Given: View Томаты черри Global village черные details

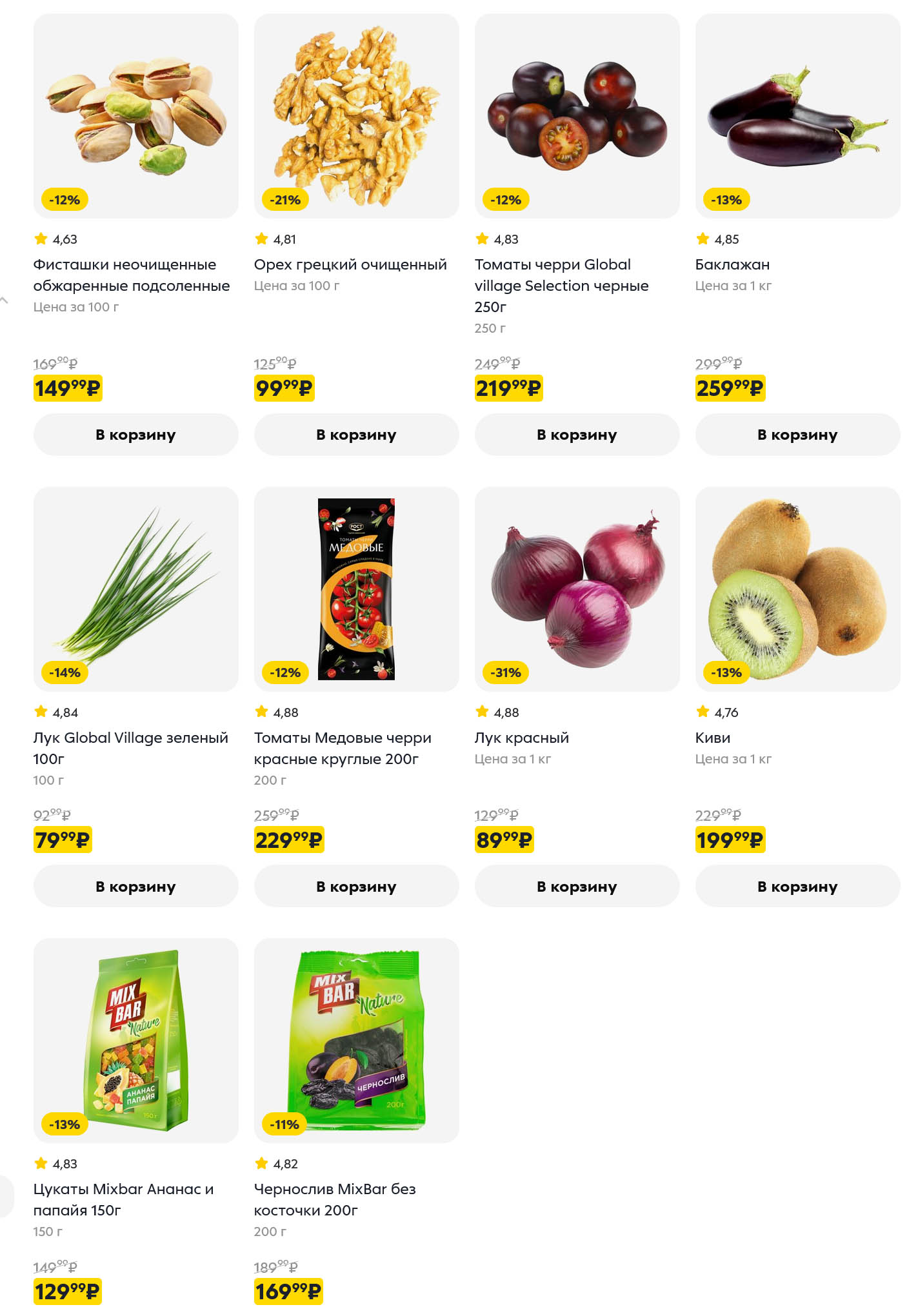Looking at the screenshot, I should 561,285.
